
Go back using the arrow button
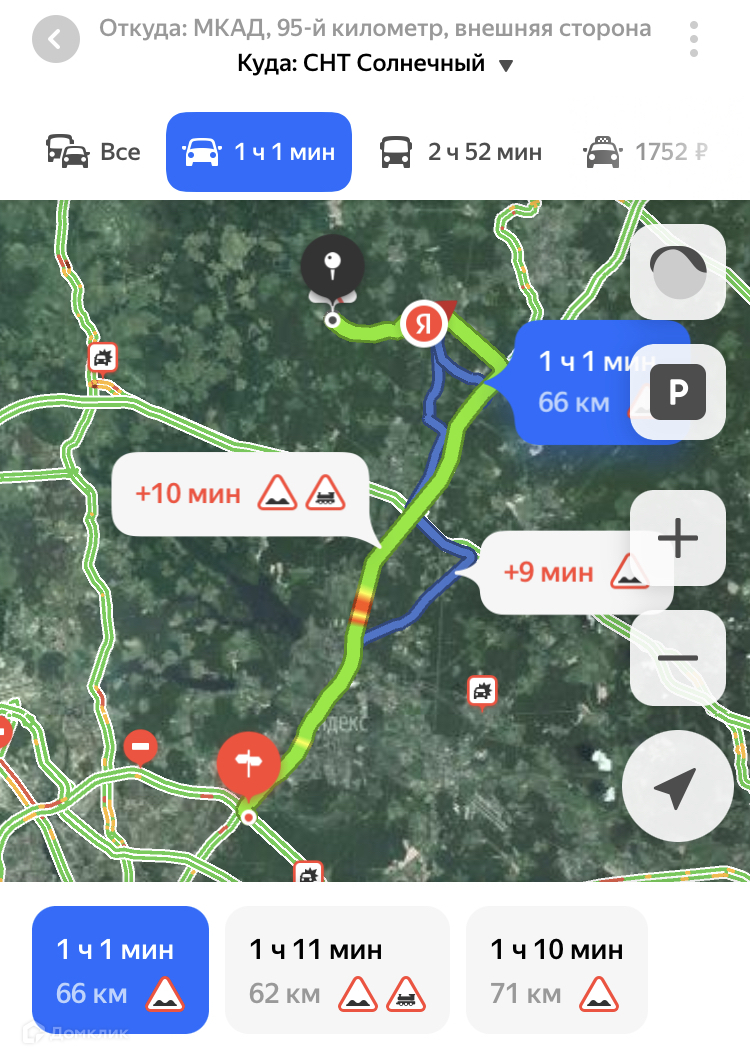click(55, 40)
